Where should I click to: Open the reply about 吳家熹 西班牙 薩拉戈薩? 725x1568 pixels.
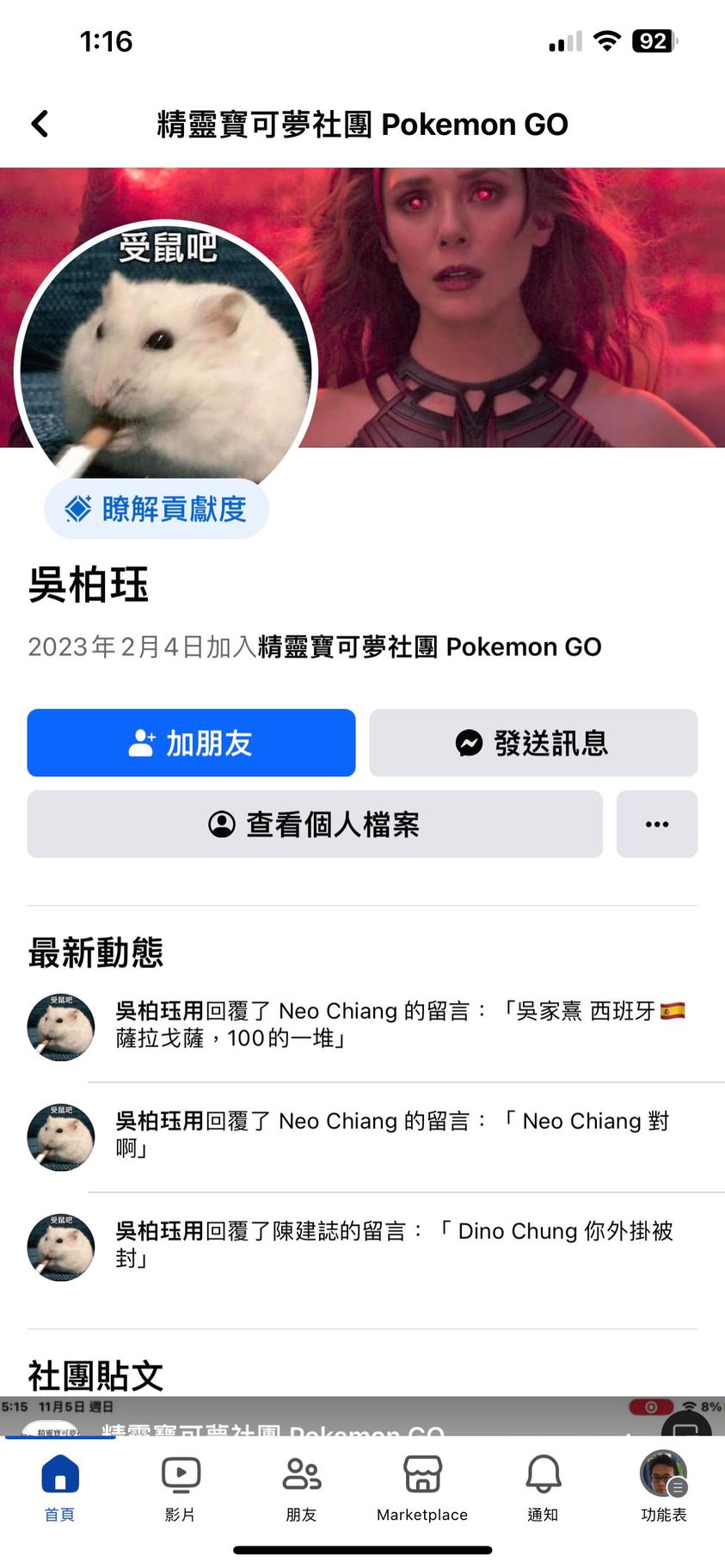[x=400, y=1025]
